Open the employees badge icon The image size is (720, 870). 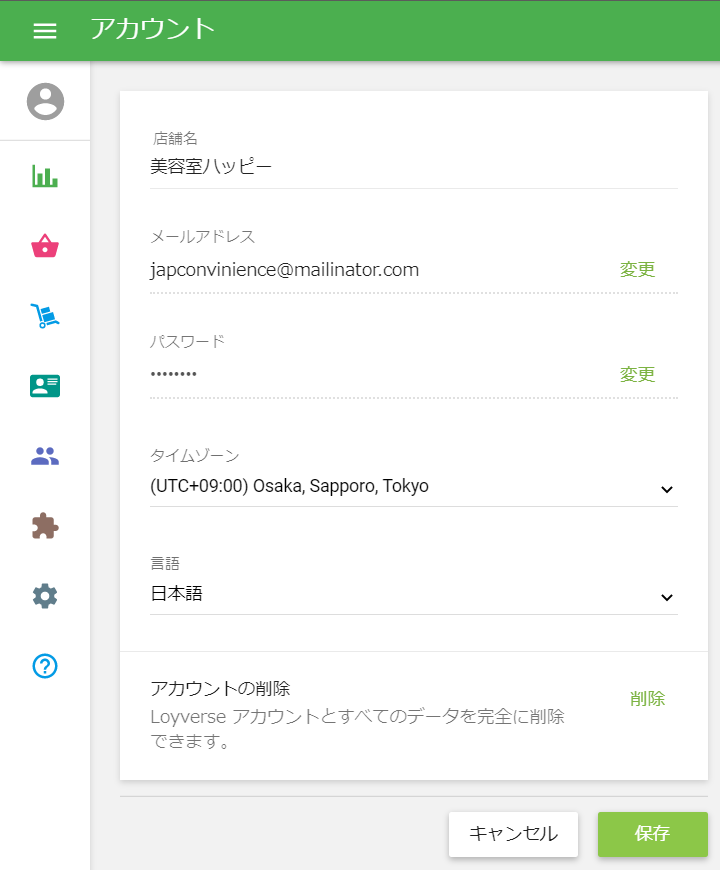pos(45,385)
